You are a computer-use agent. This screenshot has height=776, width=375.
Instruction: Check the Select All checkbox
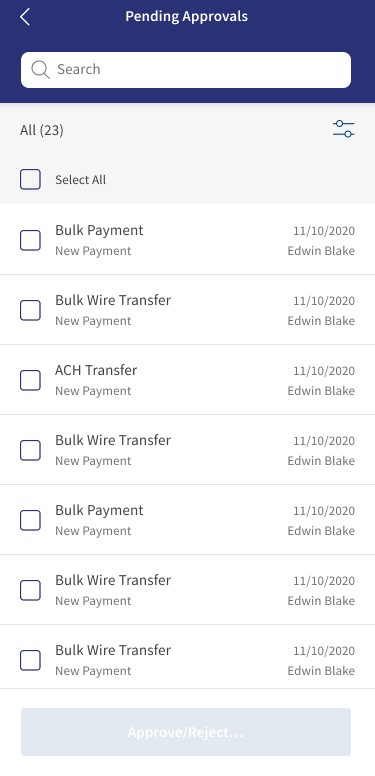[30, 180]
